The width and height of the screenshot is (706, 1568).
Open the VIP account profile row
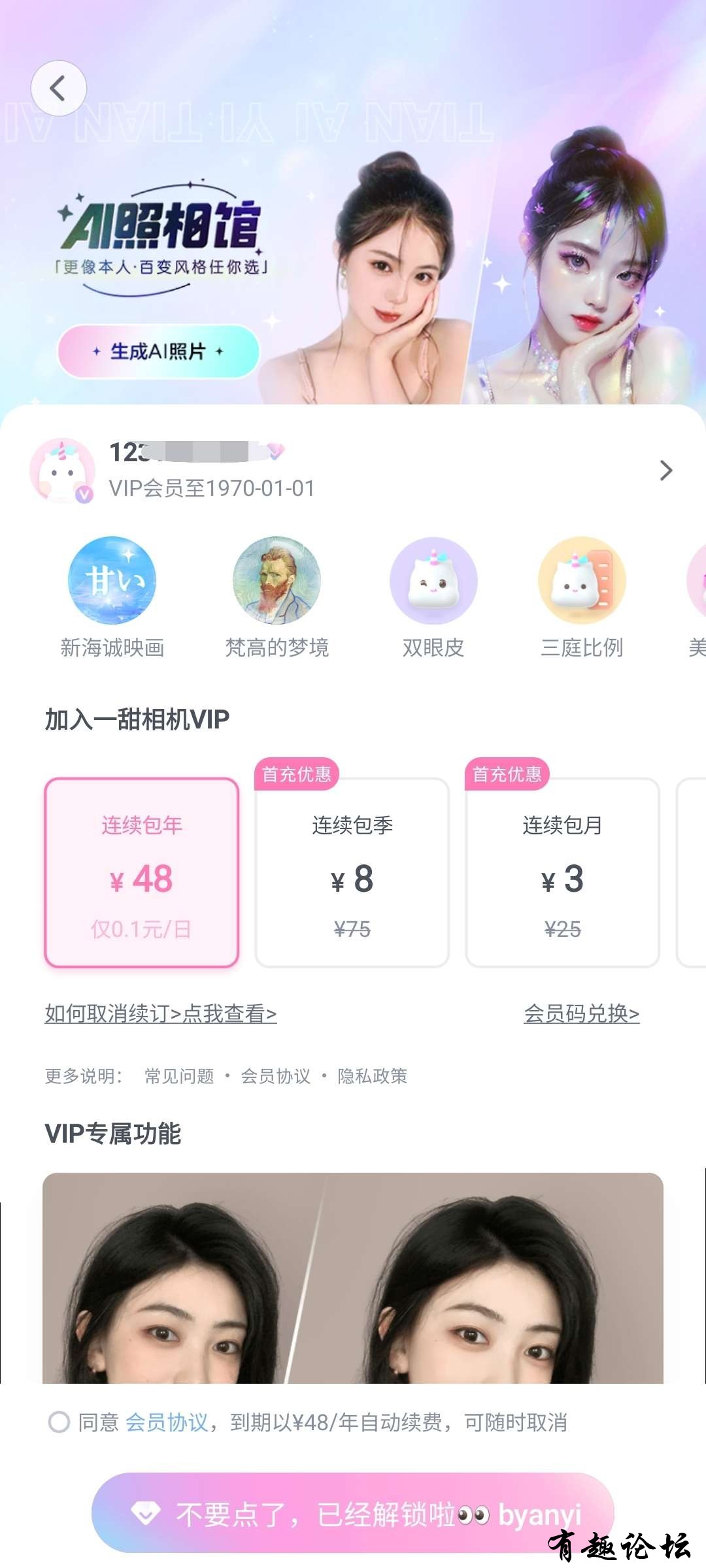click(x=353, y=470)
